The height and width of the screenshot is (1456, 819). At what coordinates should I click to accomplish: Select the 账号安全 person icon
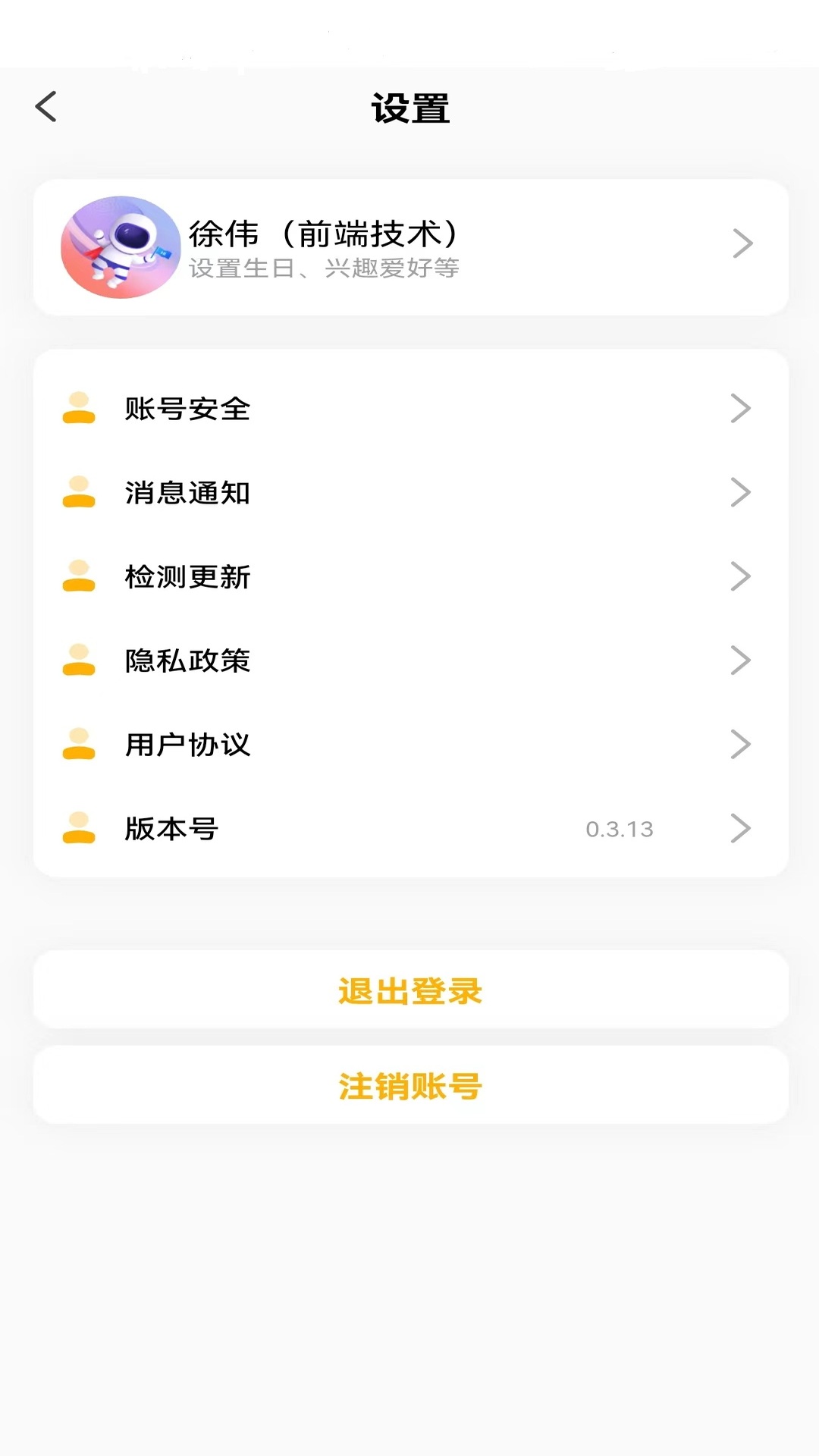click(x=78, y=409)
